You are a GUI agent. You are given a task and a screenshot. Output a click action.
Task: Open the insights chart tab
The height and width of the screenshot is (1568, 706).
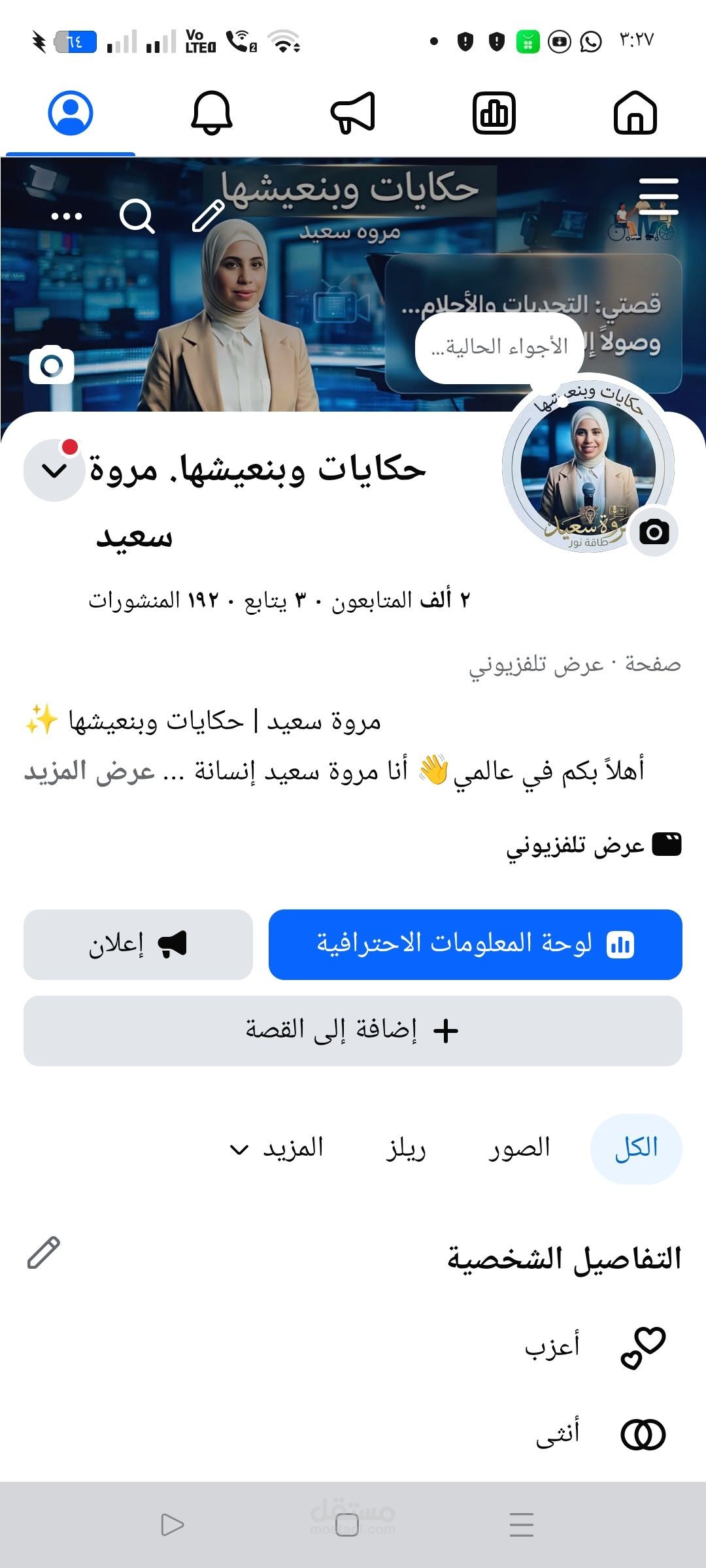coord(494,113)
